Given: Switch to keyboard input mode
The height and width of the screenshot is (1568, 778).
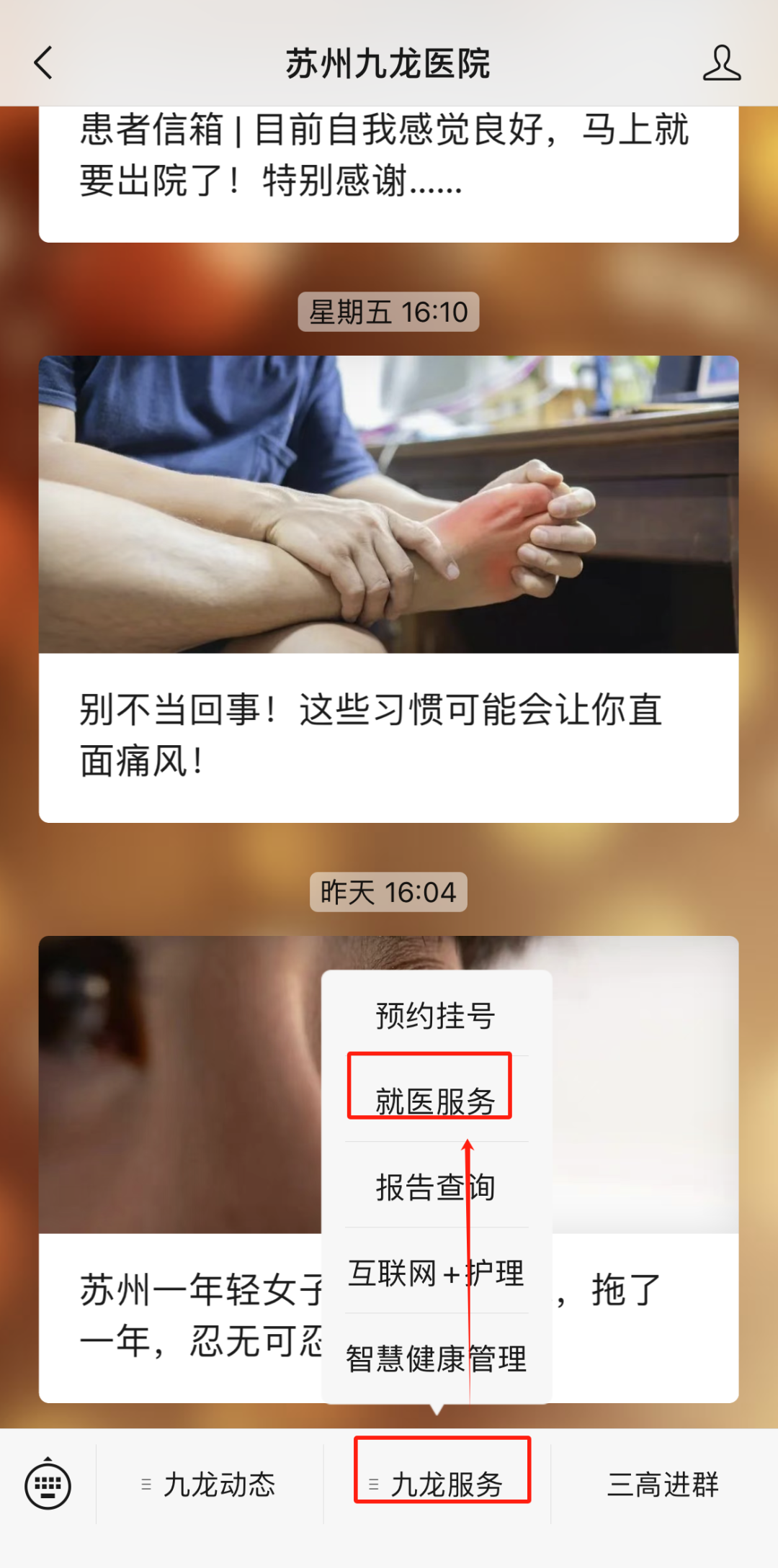Looking at the screenshot, I should [x=48, y=1484].
